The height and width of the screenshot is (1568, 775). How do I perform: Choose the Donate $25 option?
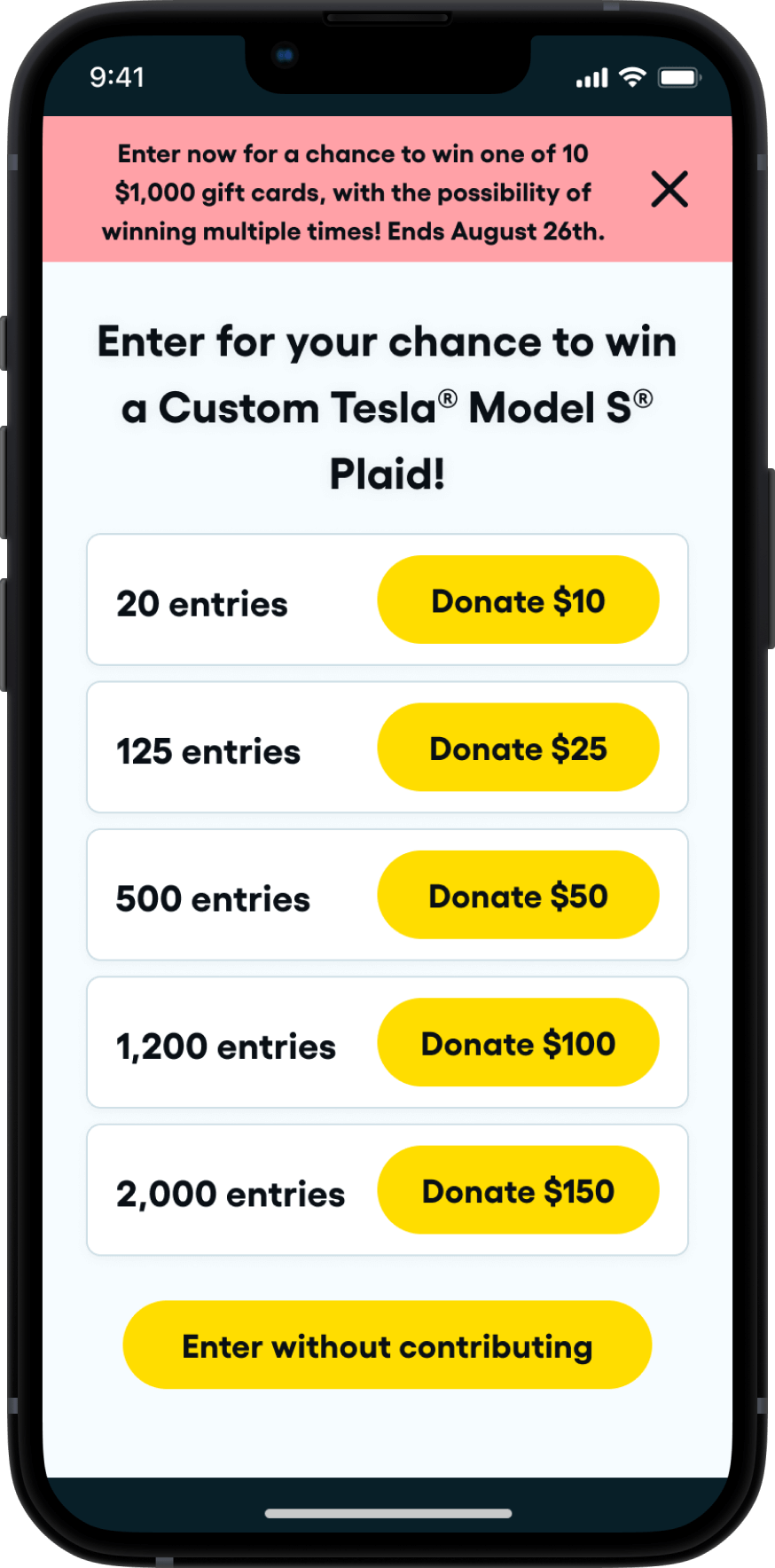[518, 748]
